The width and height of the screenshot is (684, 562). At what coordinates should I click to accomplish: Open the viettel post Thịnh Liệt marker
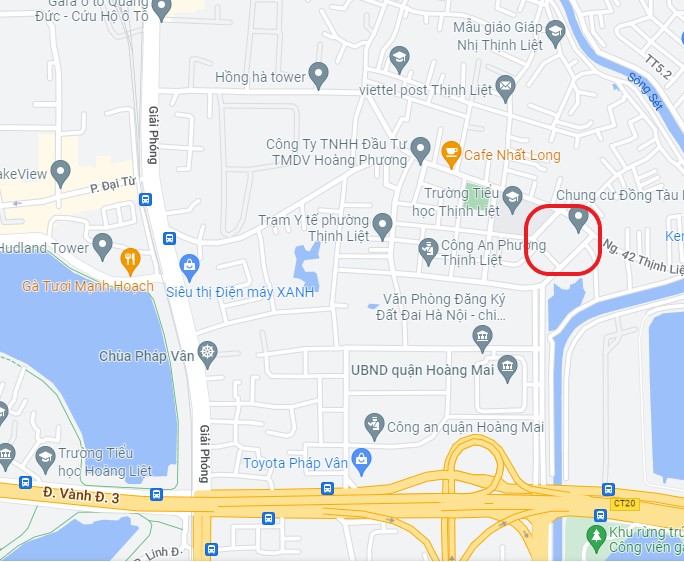coord(506,89)
